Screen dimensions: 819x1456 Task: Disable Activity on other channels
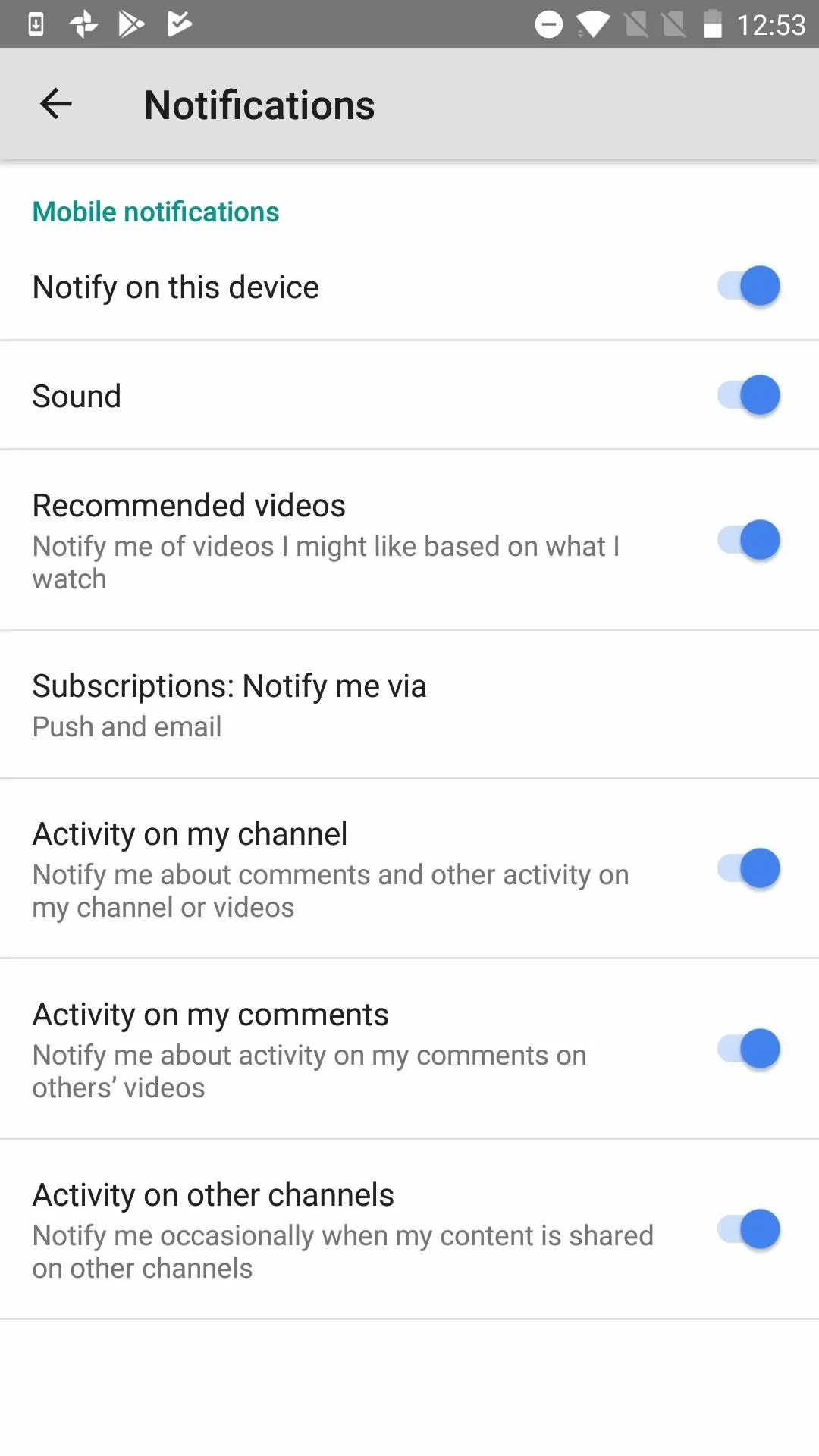click(749, 1230)
